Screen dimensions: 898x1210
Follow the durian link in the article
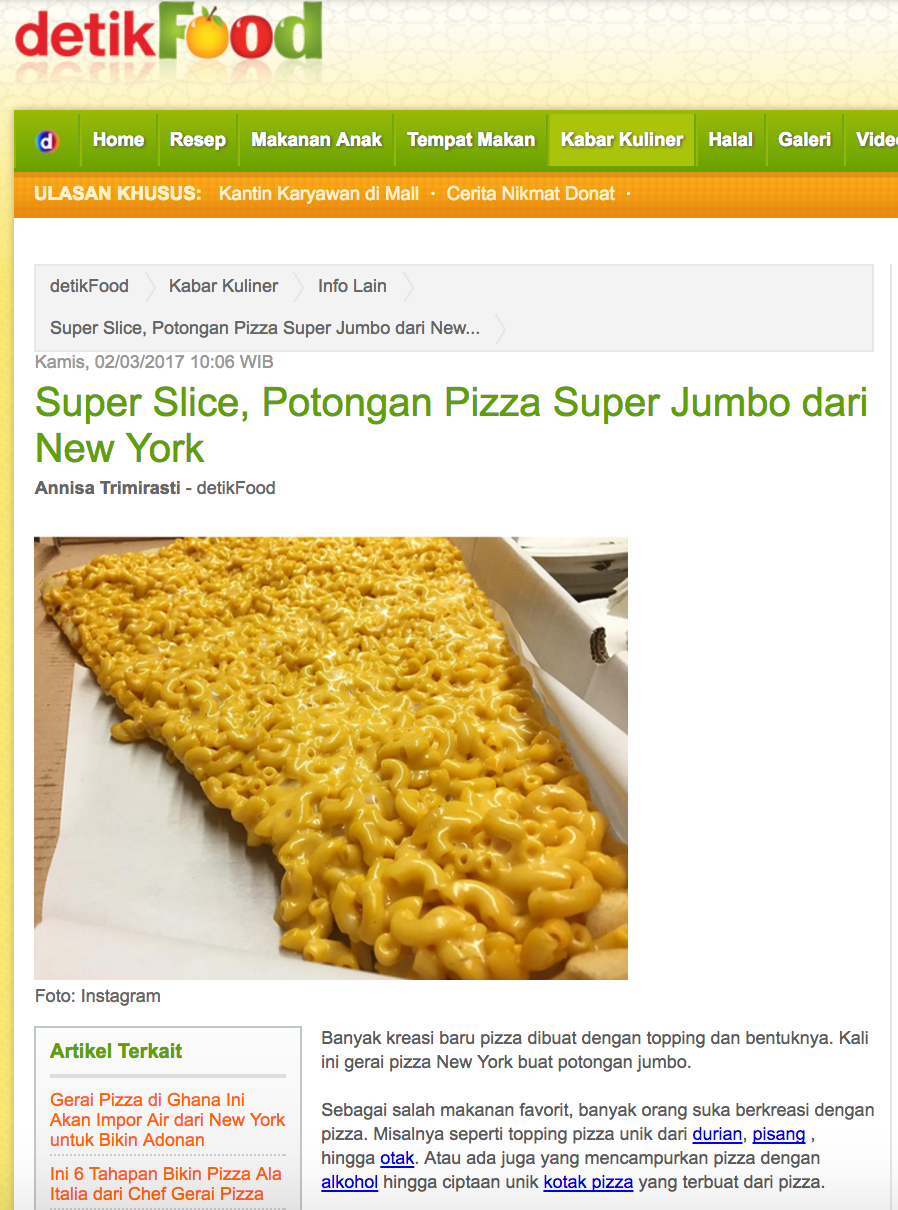point(717,1134)
